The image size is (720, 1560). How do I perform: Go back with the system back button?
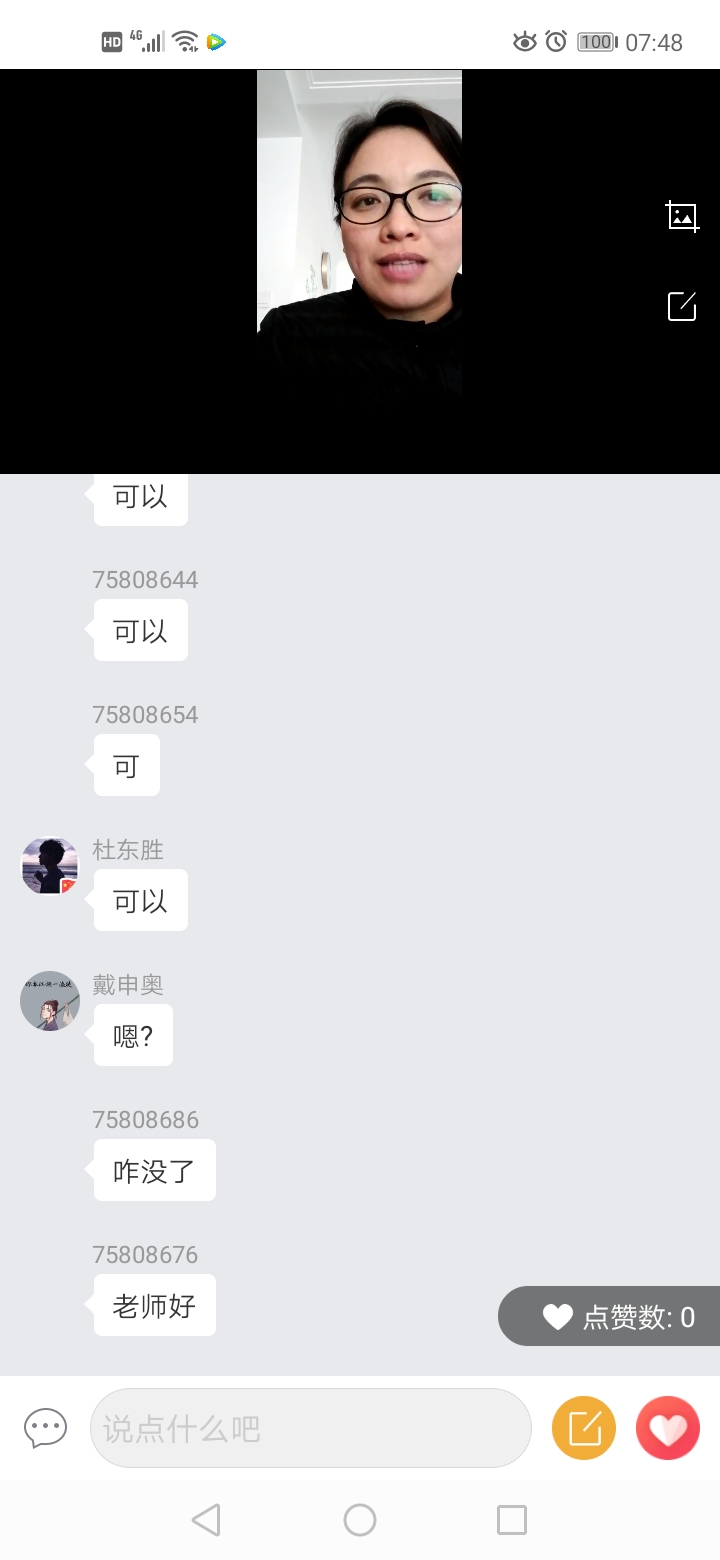(x=206, y=1520)
